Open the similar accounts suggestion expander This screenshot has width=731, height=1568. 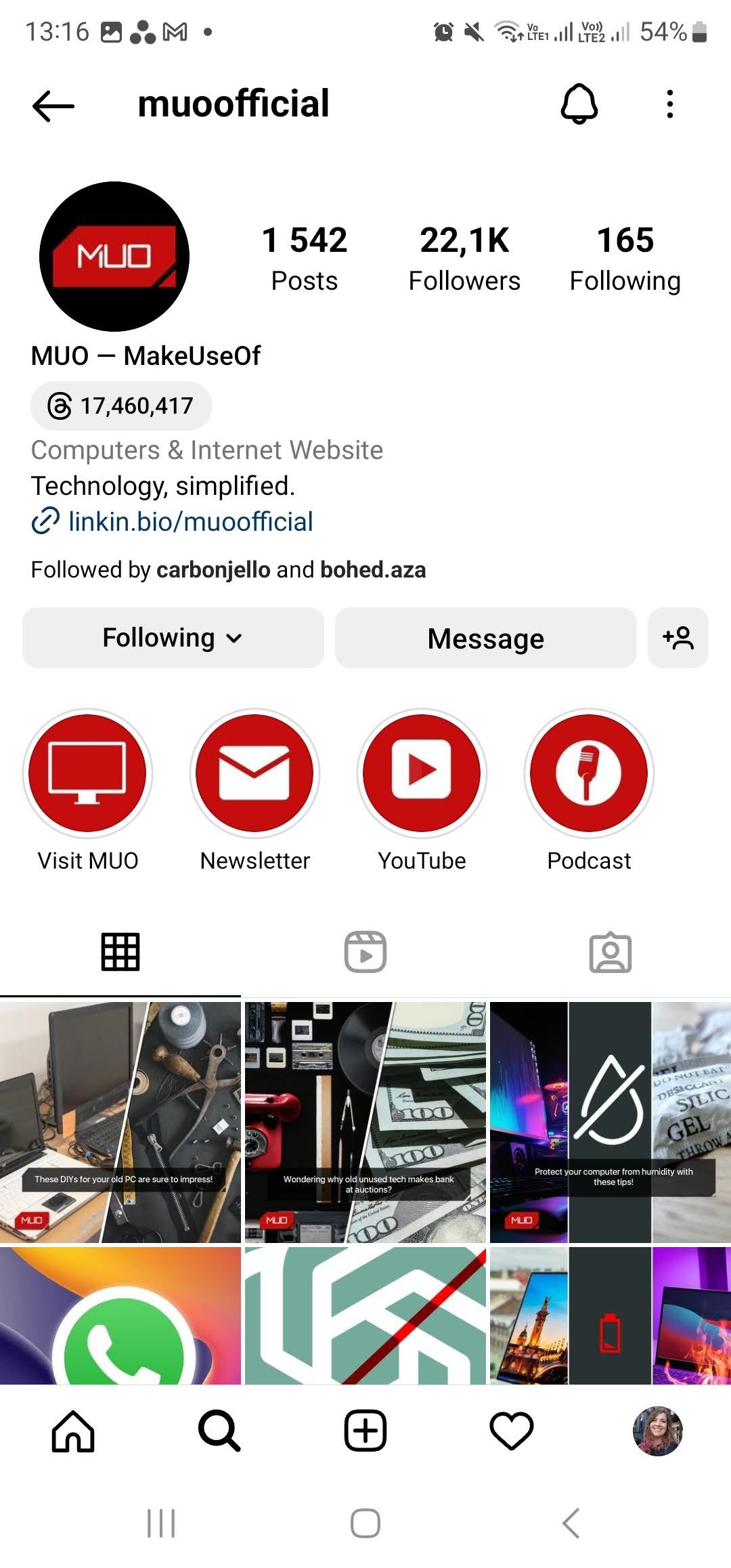coord(678,637)
